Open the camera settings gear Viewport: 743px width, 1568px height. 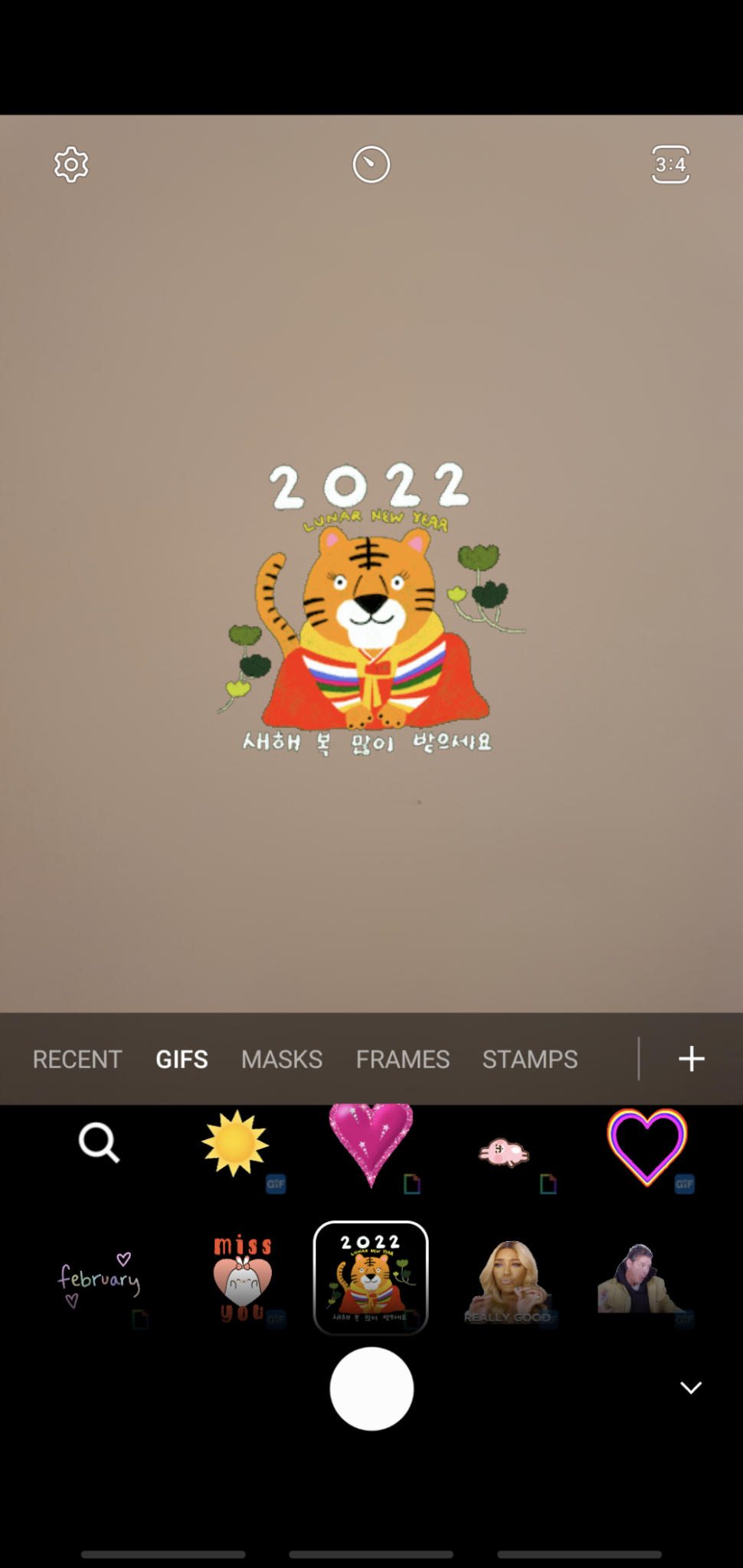pyautogui.click(x=70, y=164)
